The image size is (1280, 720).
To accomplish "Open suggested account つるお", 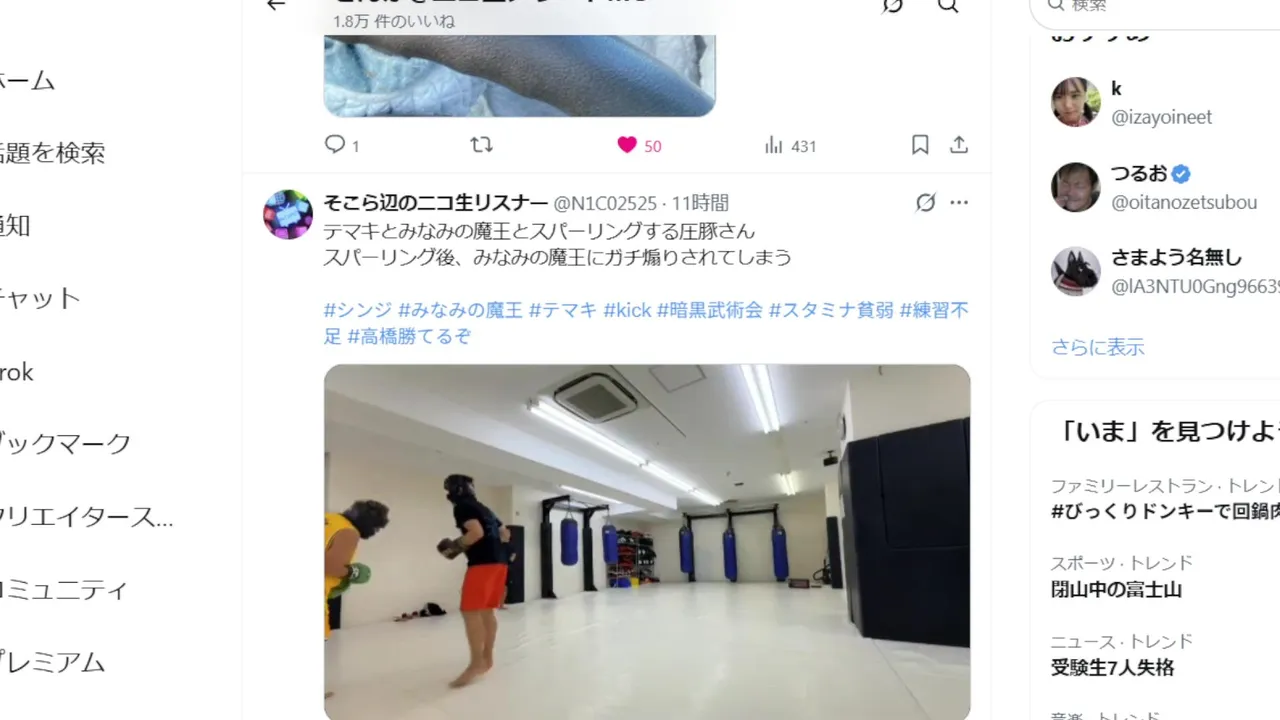I will click(1139, 174).
